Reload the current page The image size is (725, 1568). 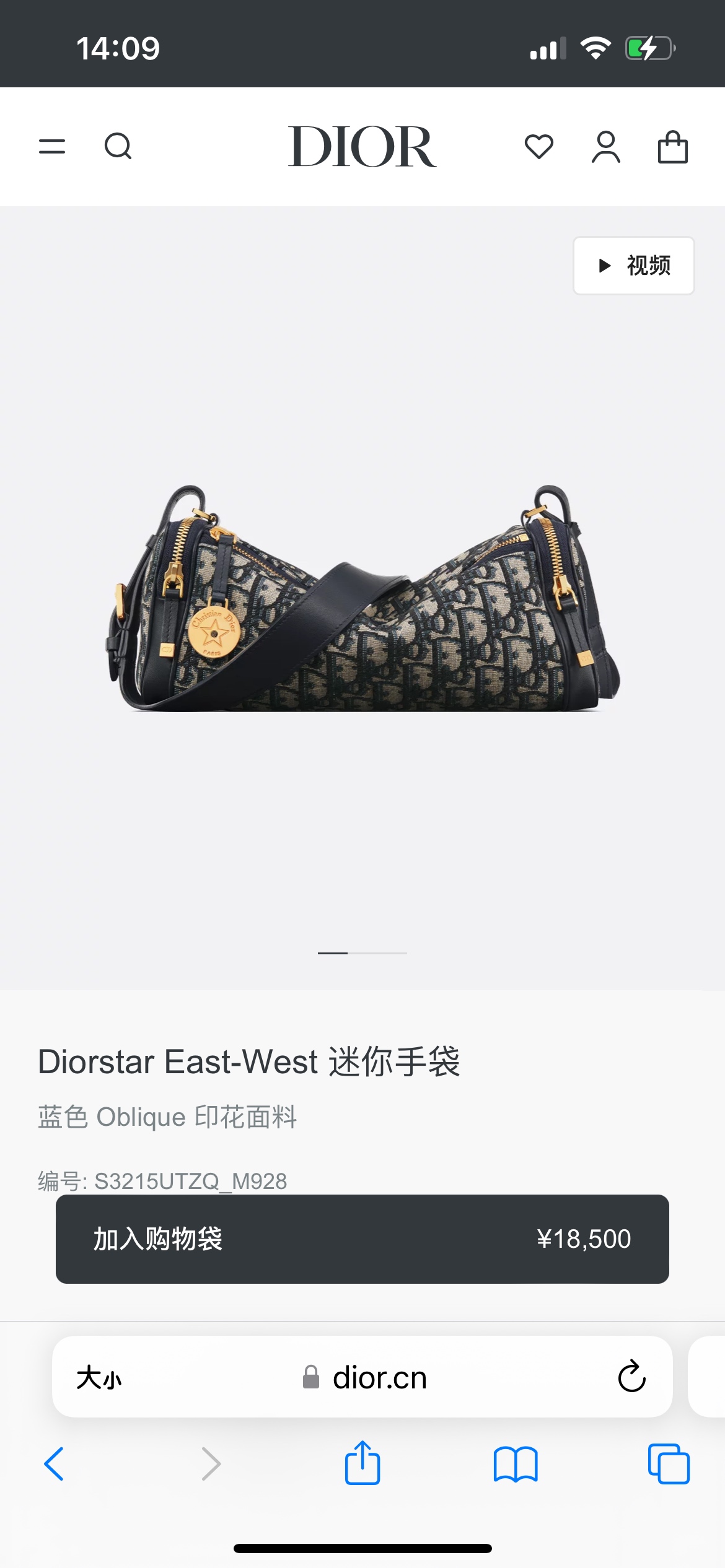click(x=631, y=1377)
